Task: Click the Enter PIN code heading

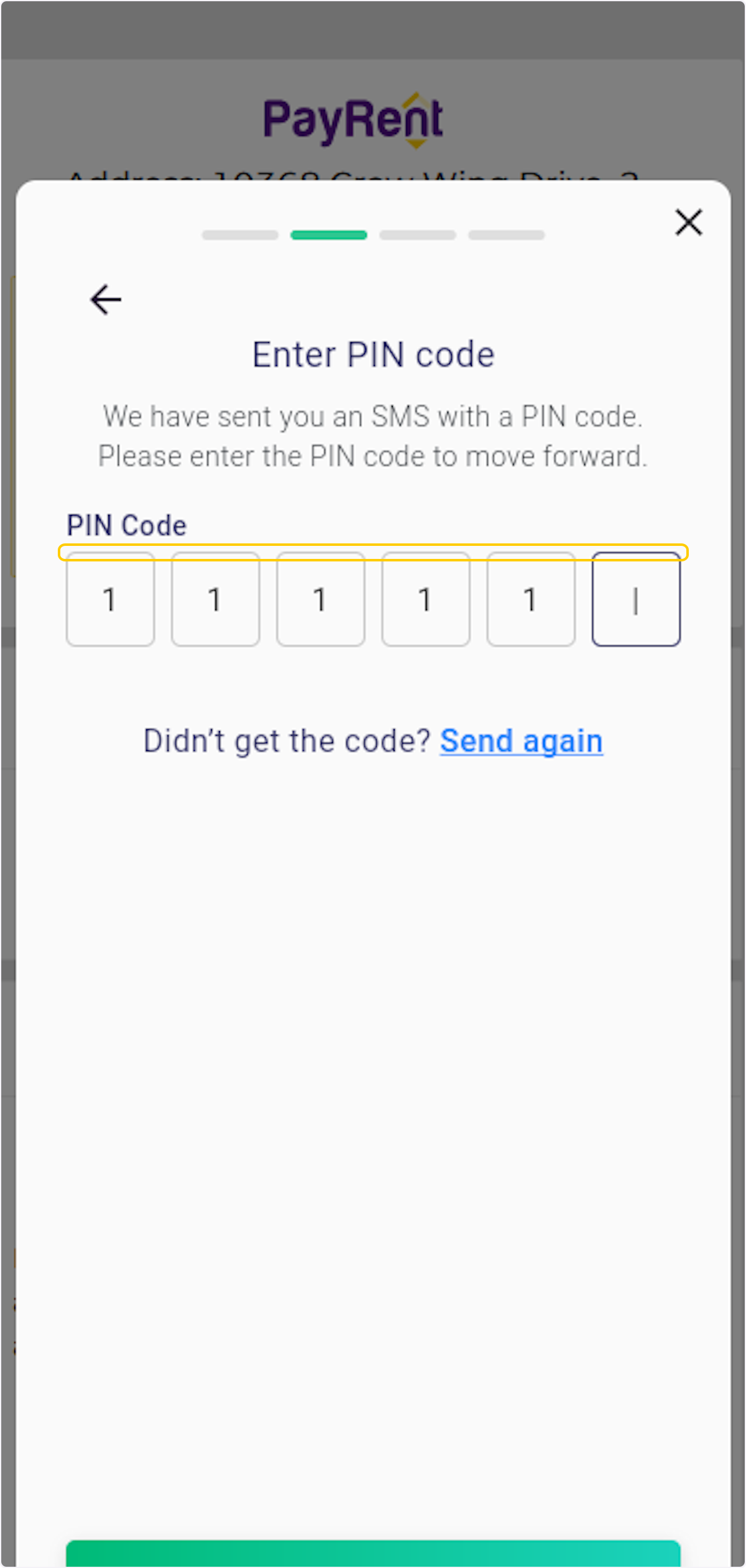Action: coord(372,353)
